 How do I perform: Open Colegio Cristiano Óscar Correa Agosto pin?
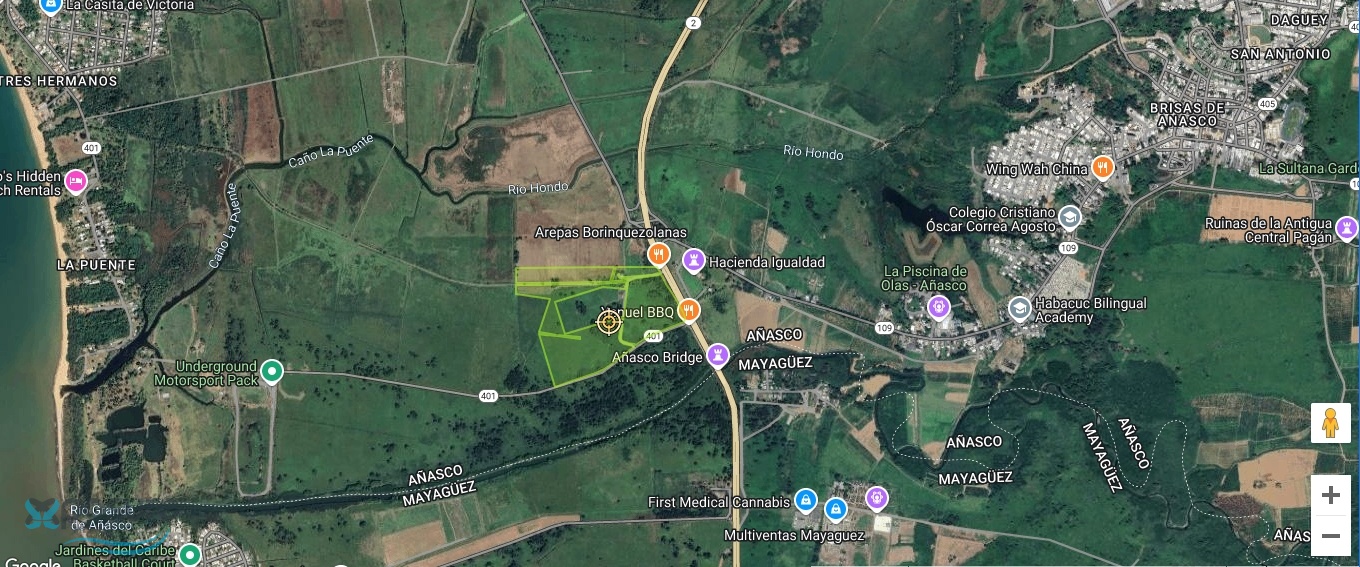[x=1070, y=217]
